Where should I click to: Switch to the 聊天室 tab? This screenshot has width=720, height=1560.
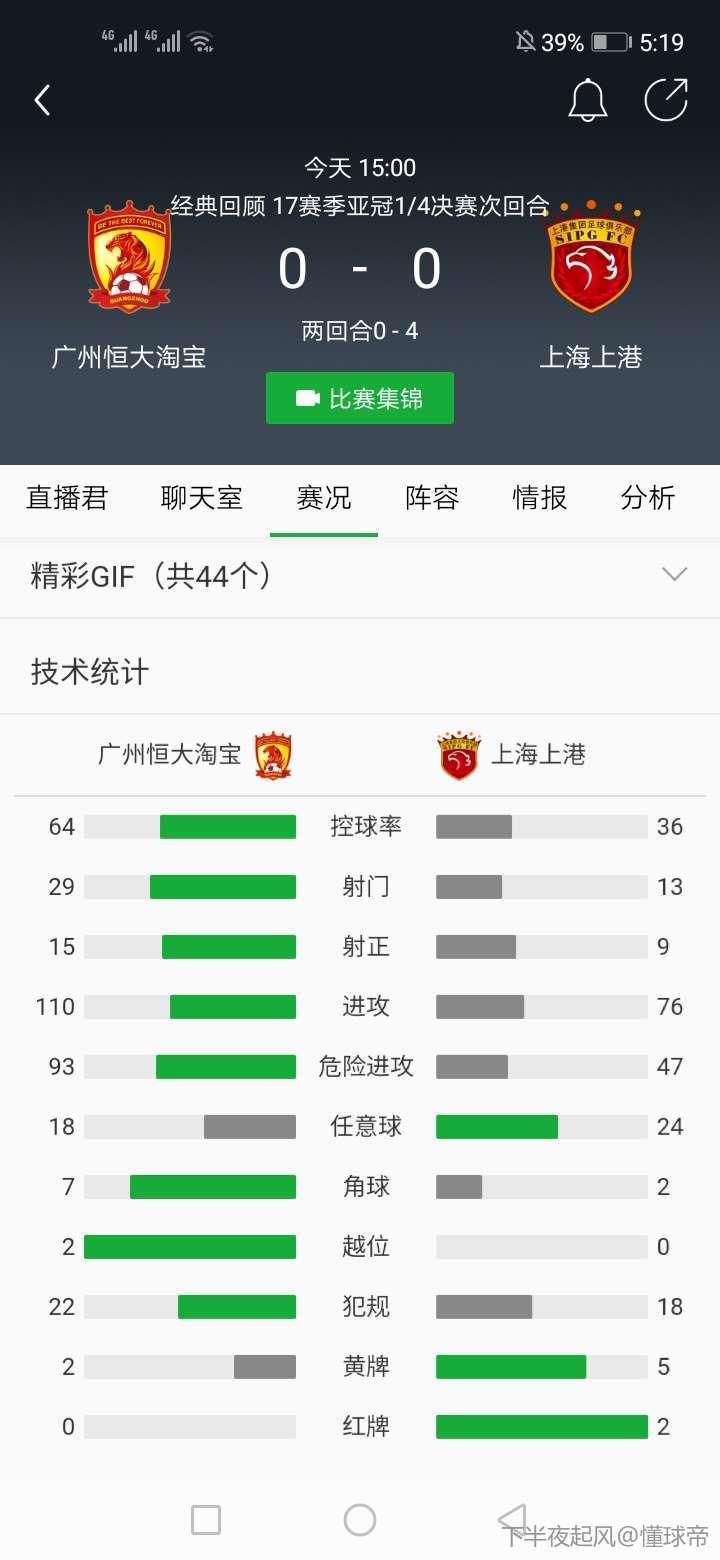click(201, 498)
